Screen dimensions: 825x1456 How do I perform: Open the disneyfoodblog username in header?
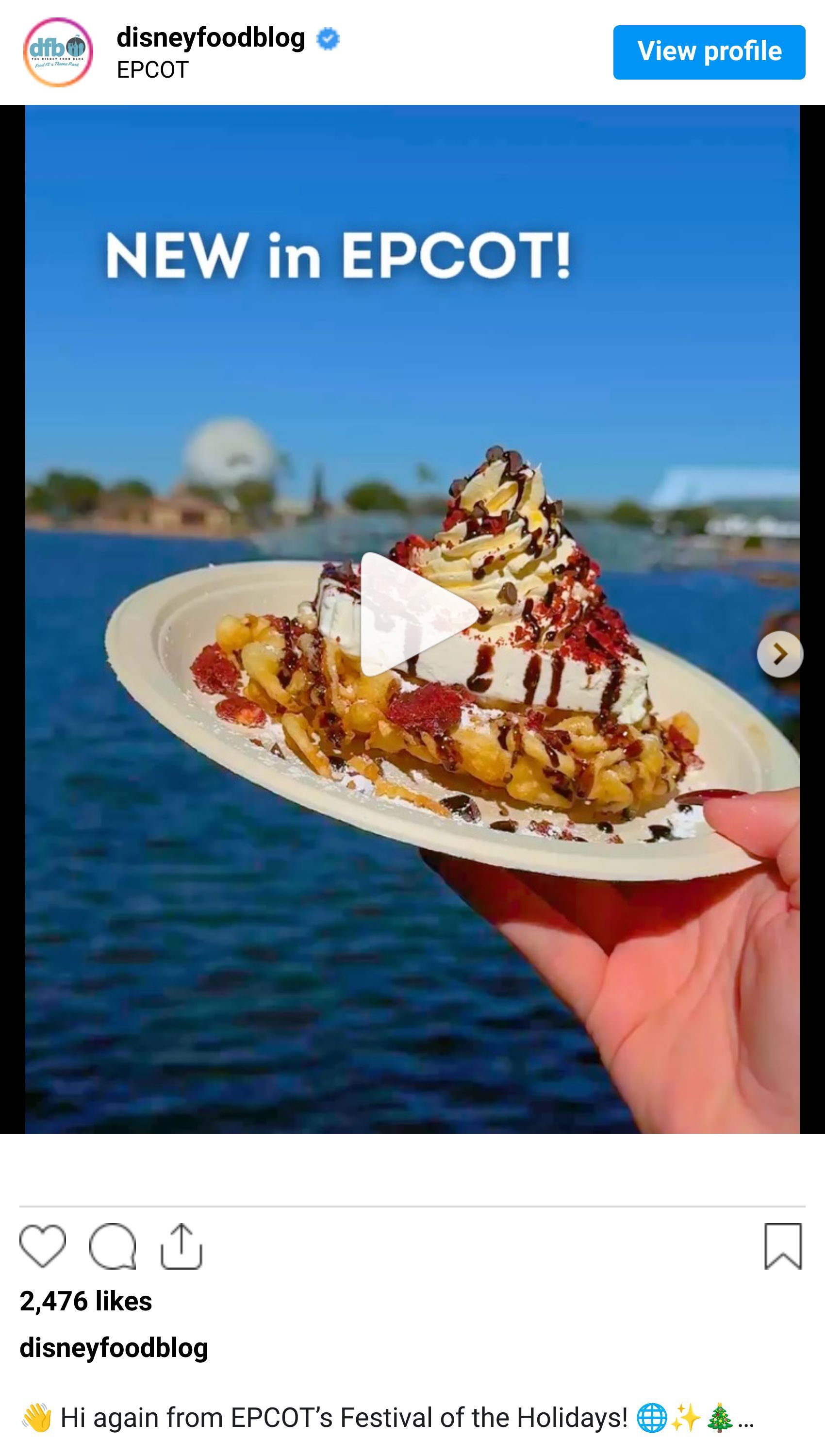[211, 38]
